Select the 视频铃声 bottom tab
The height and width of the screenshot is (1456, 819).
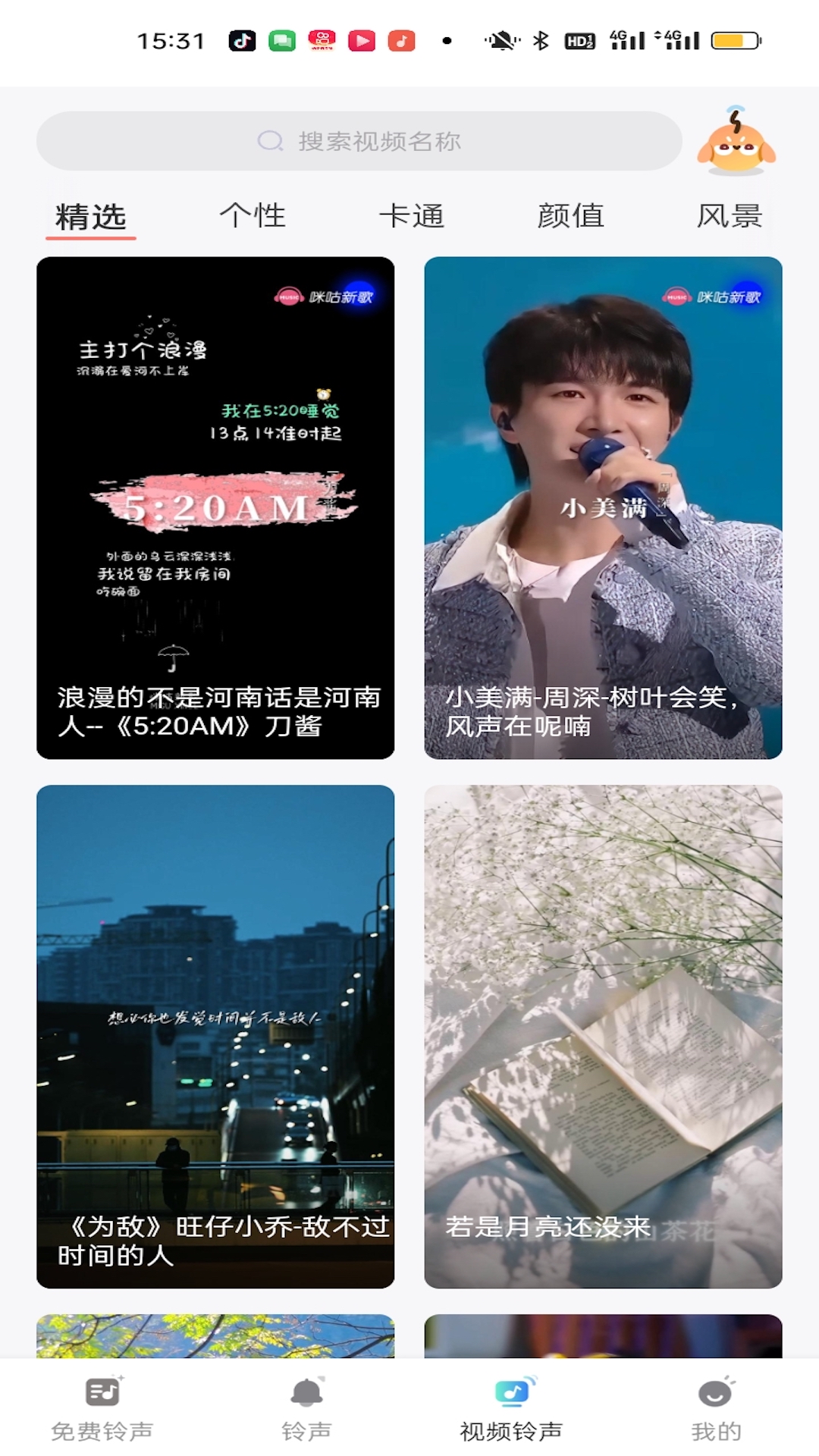point(512,1409)
